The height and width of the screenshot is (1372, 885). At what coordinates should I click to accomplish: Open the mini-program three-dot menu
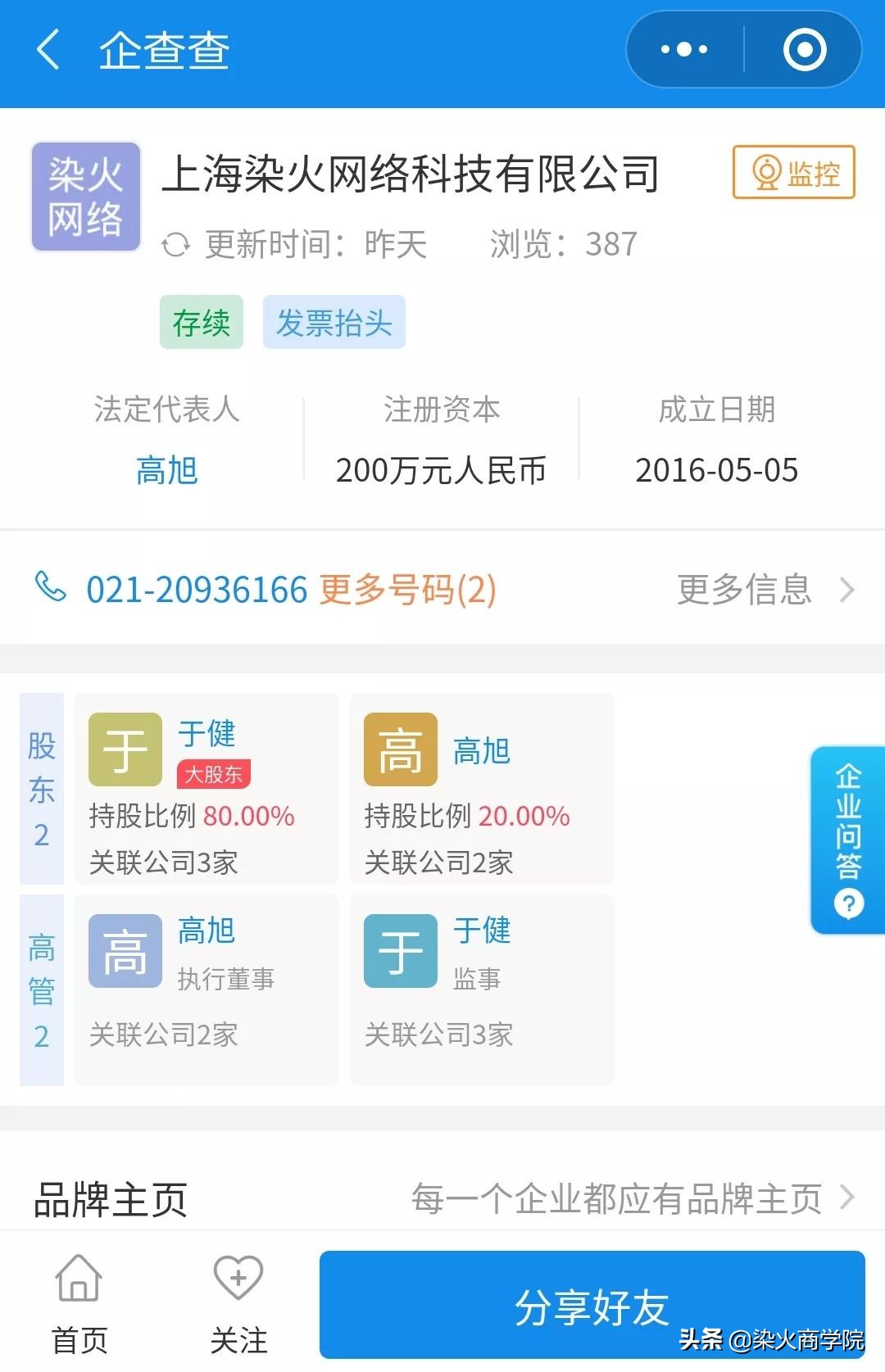click(x=681, y=49)
